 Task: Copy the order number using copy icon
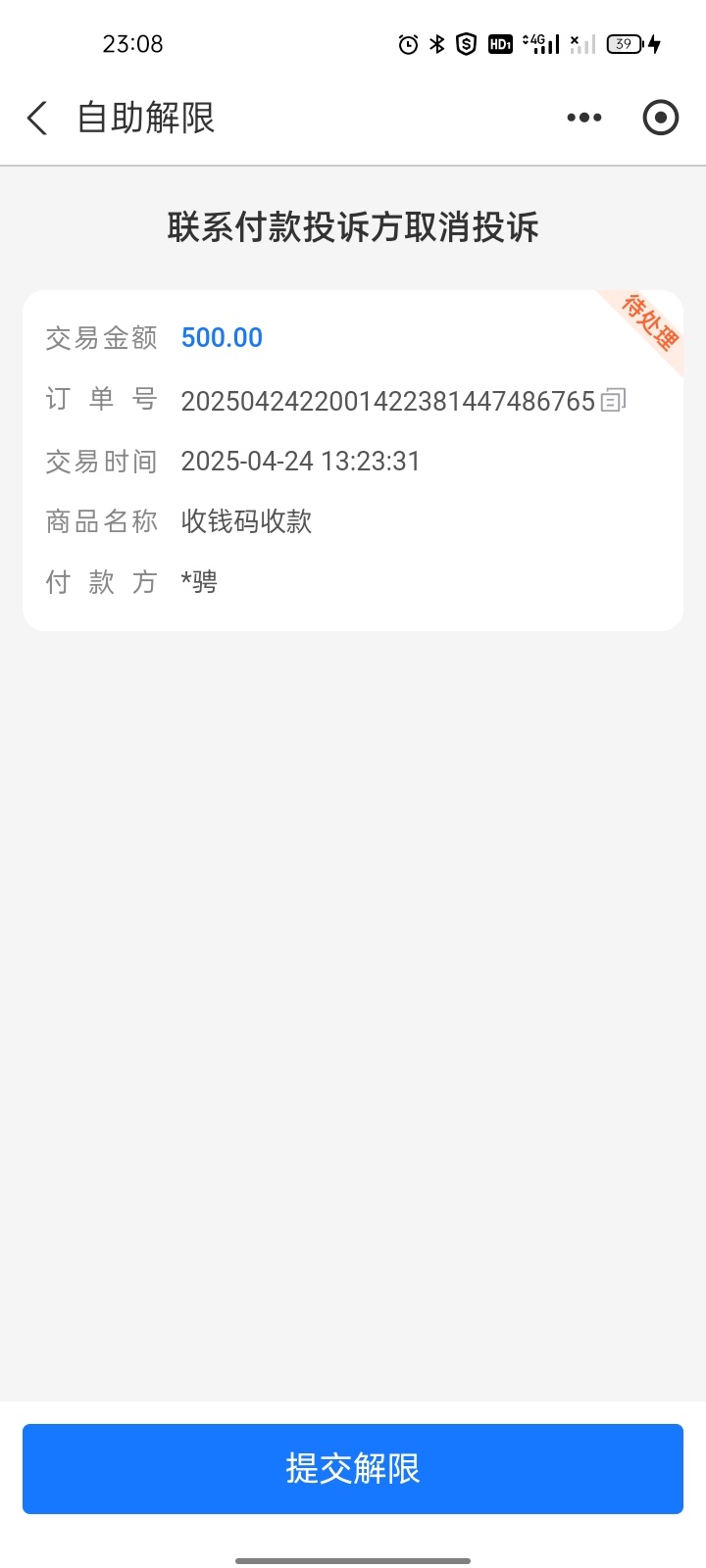(614, 400)
